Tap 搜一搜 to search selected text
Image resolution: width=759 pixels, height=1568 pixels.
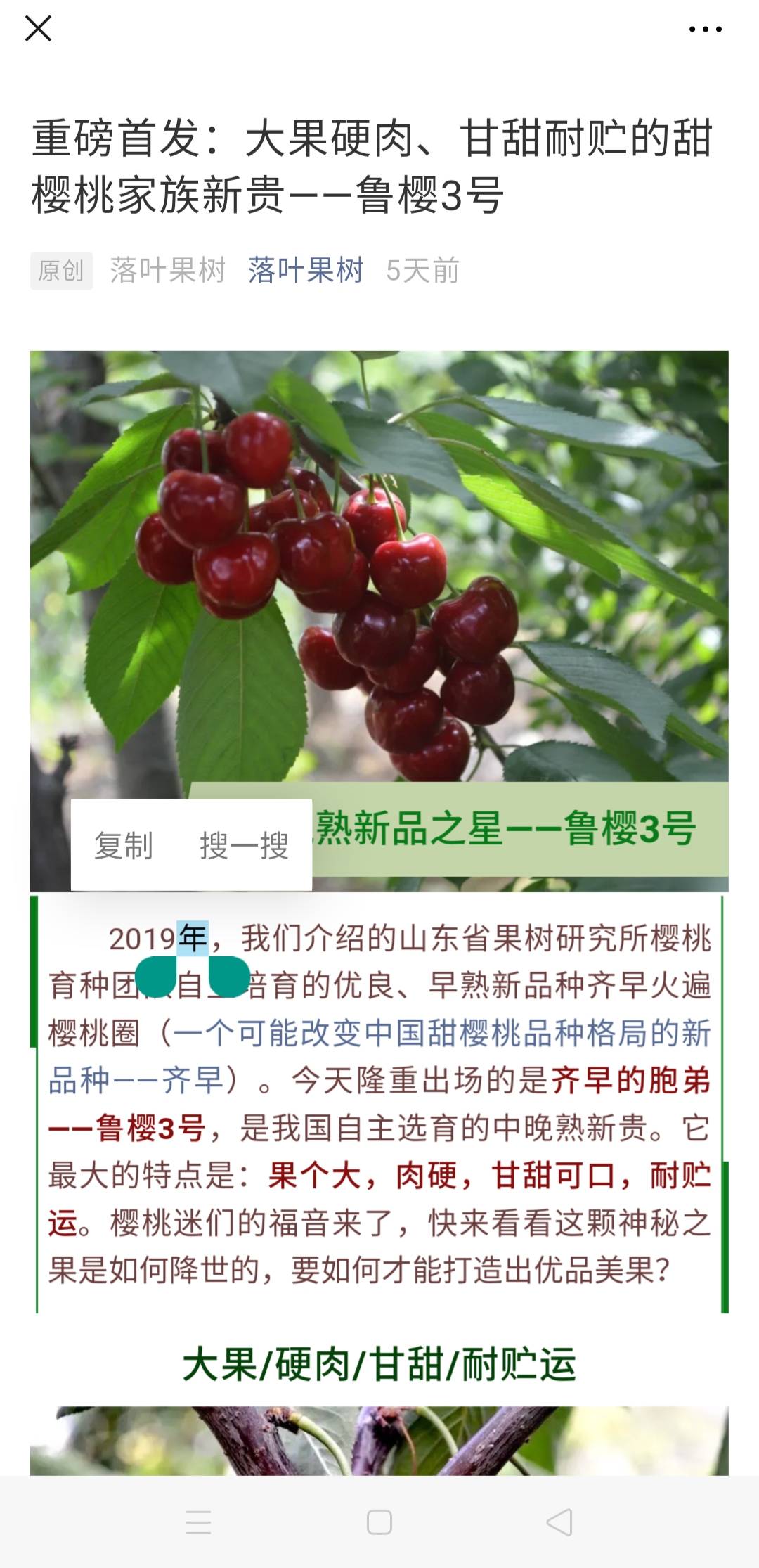click(x=244, y=845)
